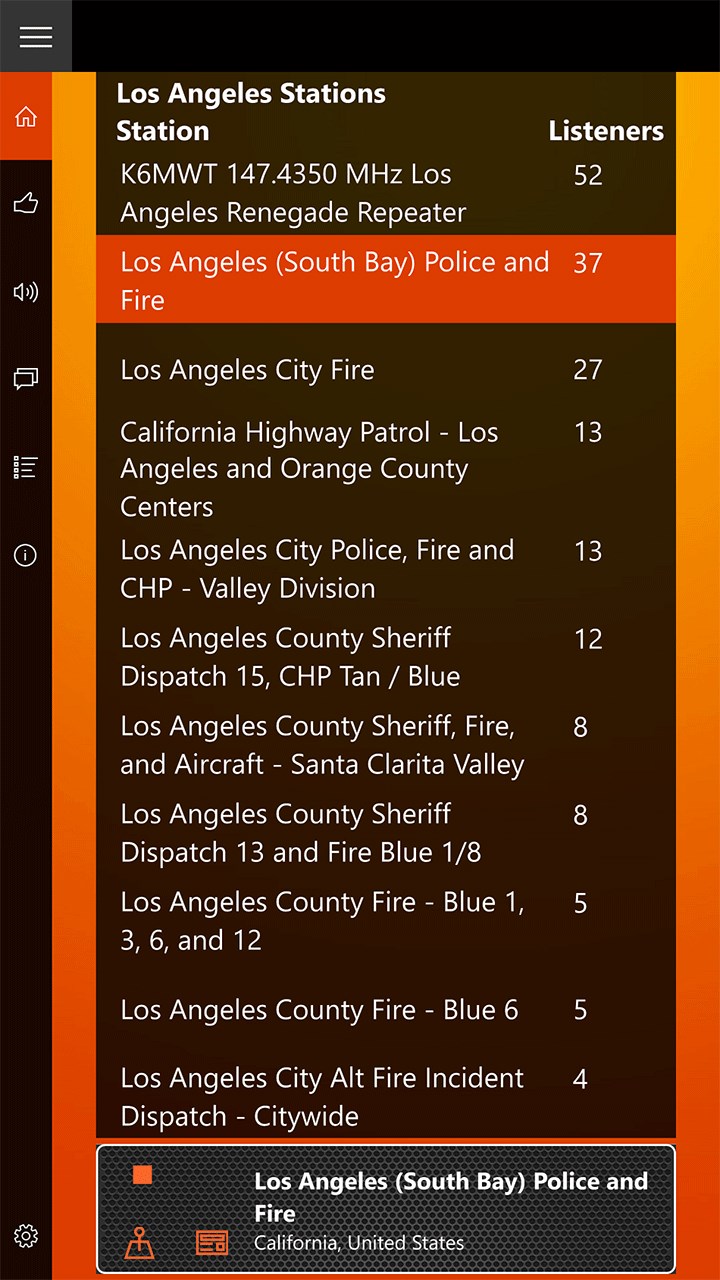Open the chat bubbles section
This screenshot has height=1280, width=720.
point(26,379)
